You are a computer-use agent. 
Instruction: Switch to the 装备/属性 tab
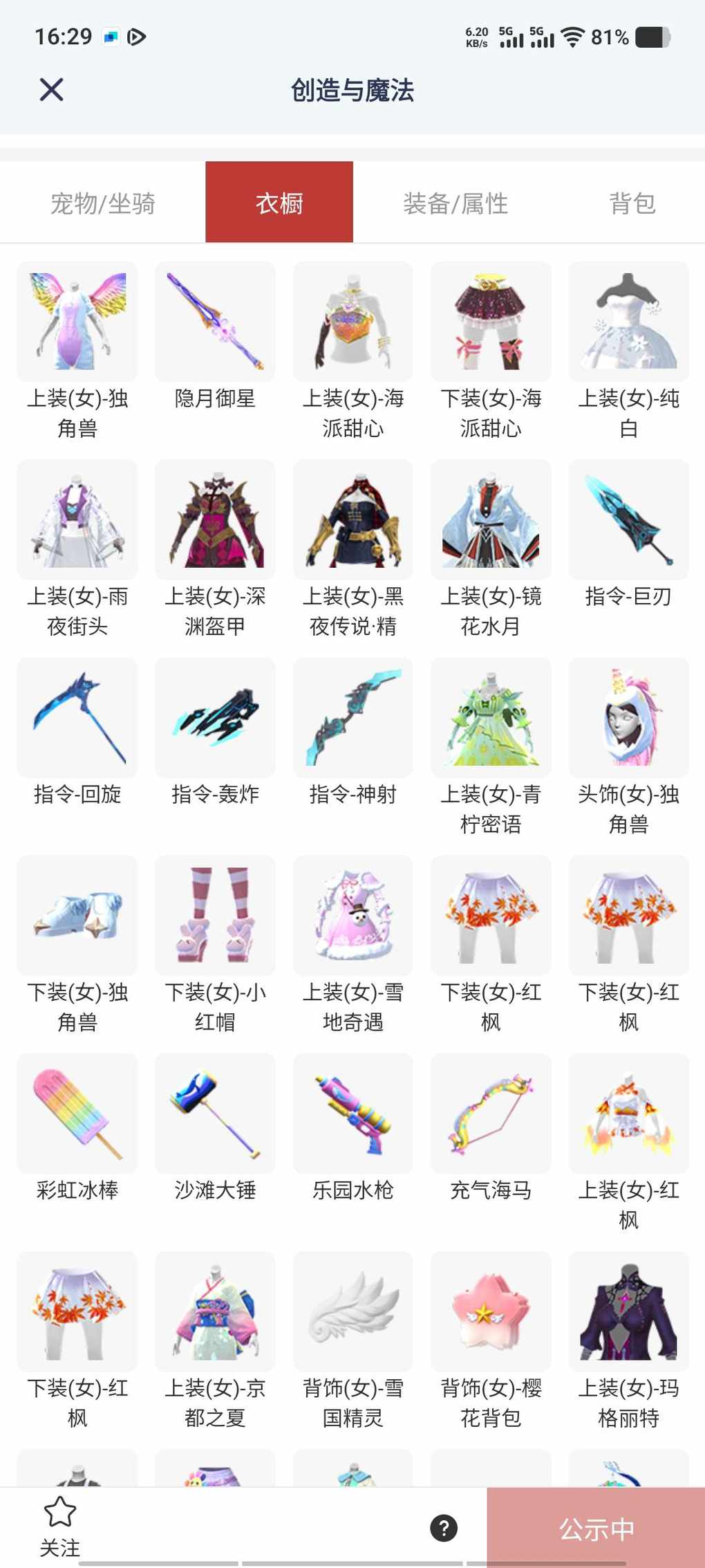pos(455,203)
